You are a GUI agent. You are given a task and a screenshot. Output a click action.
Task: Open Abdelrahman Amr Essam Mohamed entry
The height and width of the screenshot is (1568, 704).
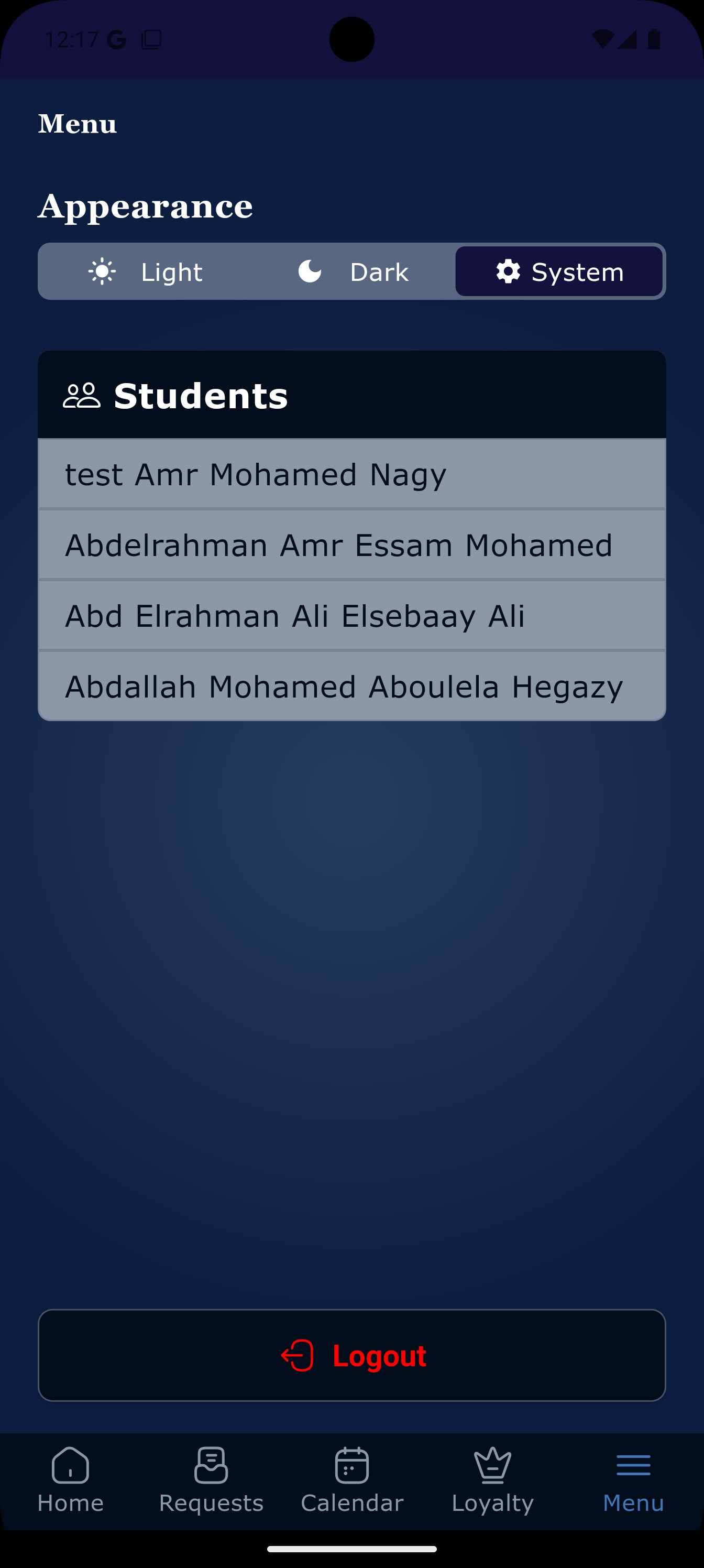pyautogui.click(x=351, y=545)
